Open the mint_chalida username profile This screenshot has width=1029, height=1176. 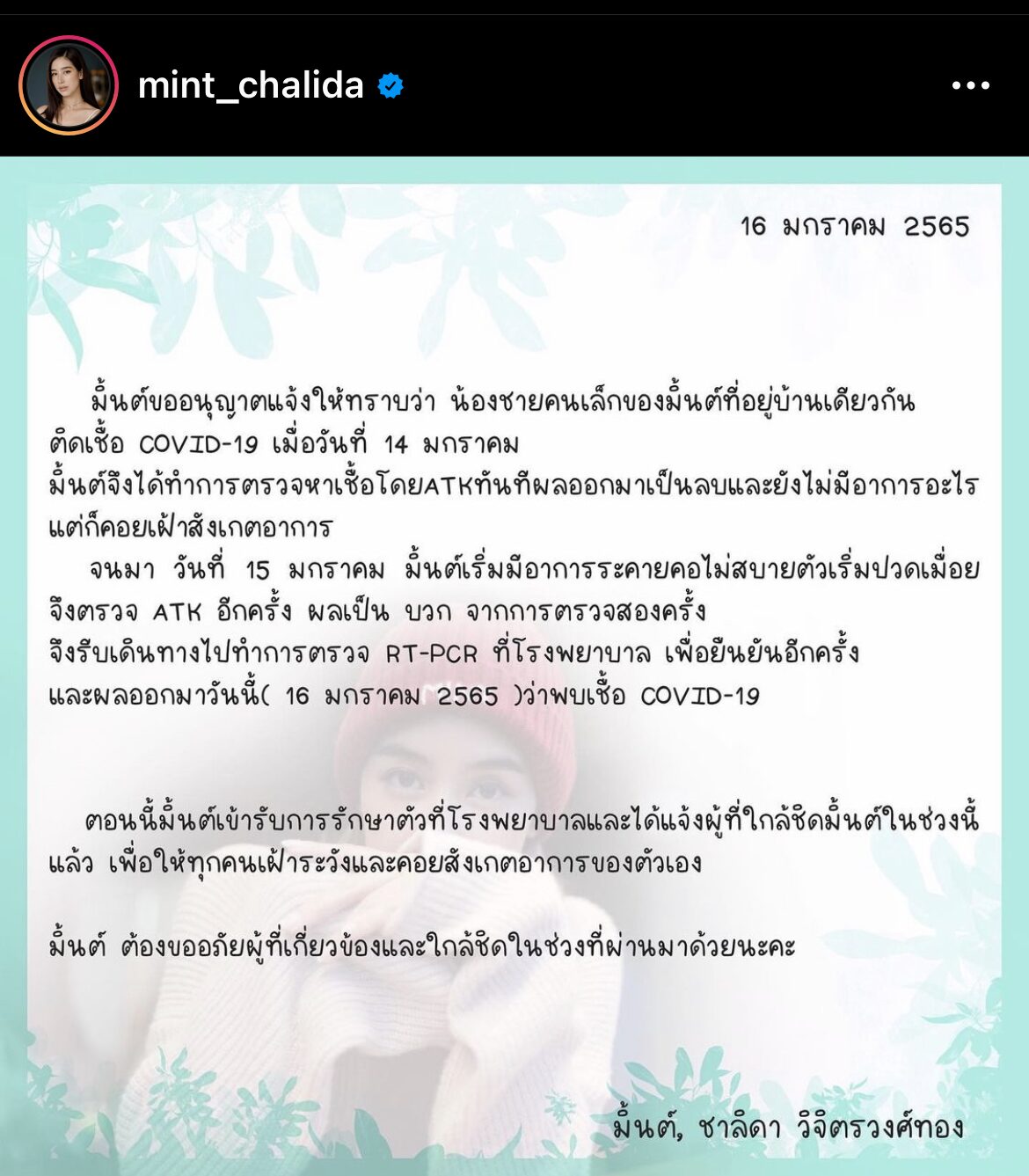pos(251,85)
